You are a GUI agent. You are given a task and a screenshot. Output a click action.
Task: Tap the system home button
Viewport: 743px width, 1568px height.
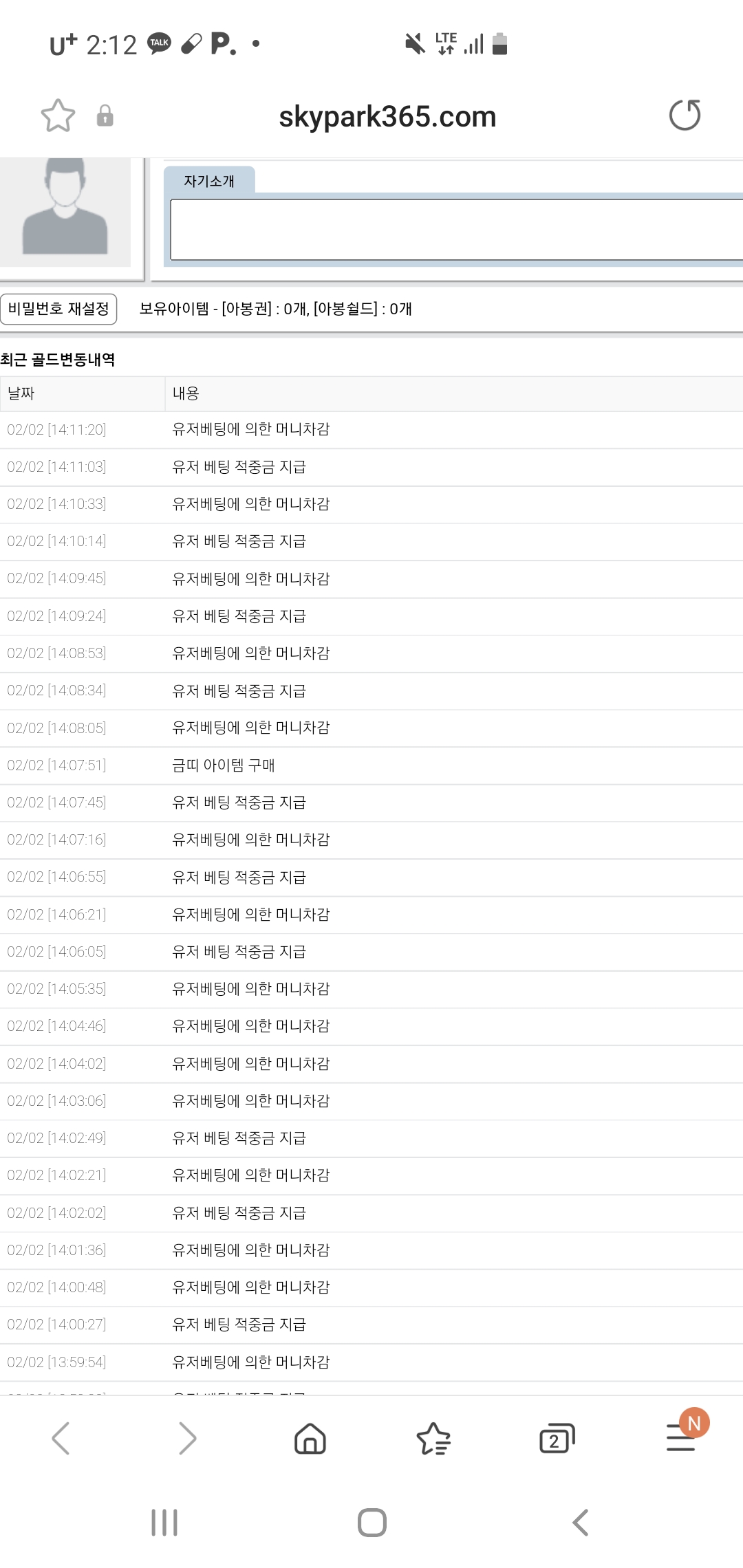372,1523
